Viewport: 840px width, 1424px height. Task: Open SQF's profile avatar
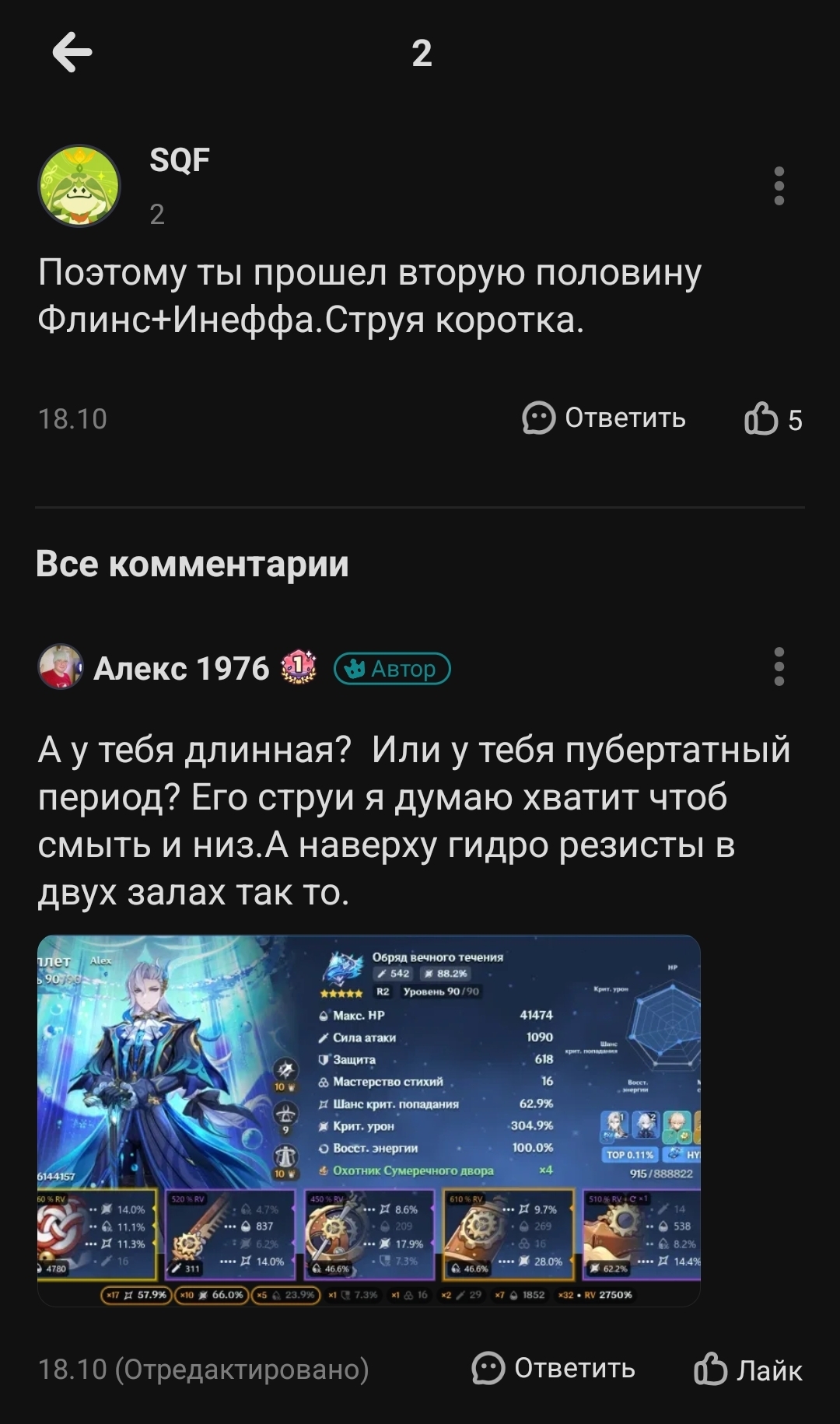pyautogui.click(x=79, y=186)
